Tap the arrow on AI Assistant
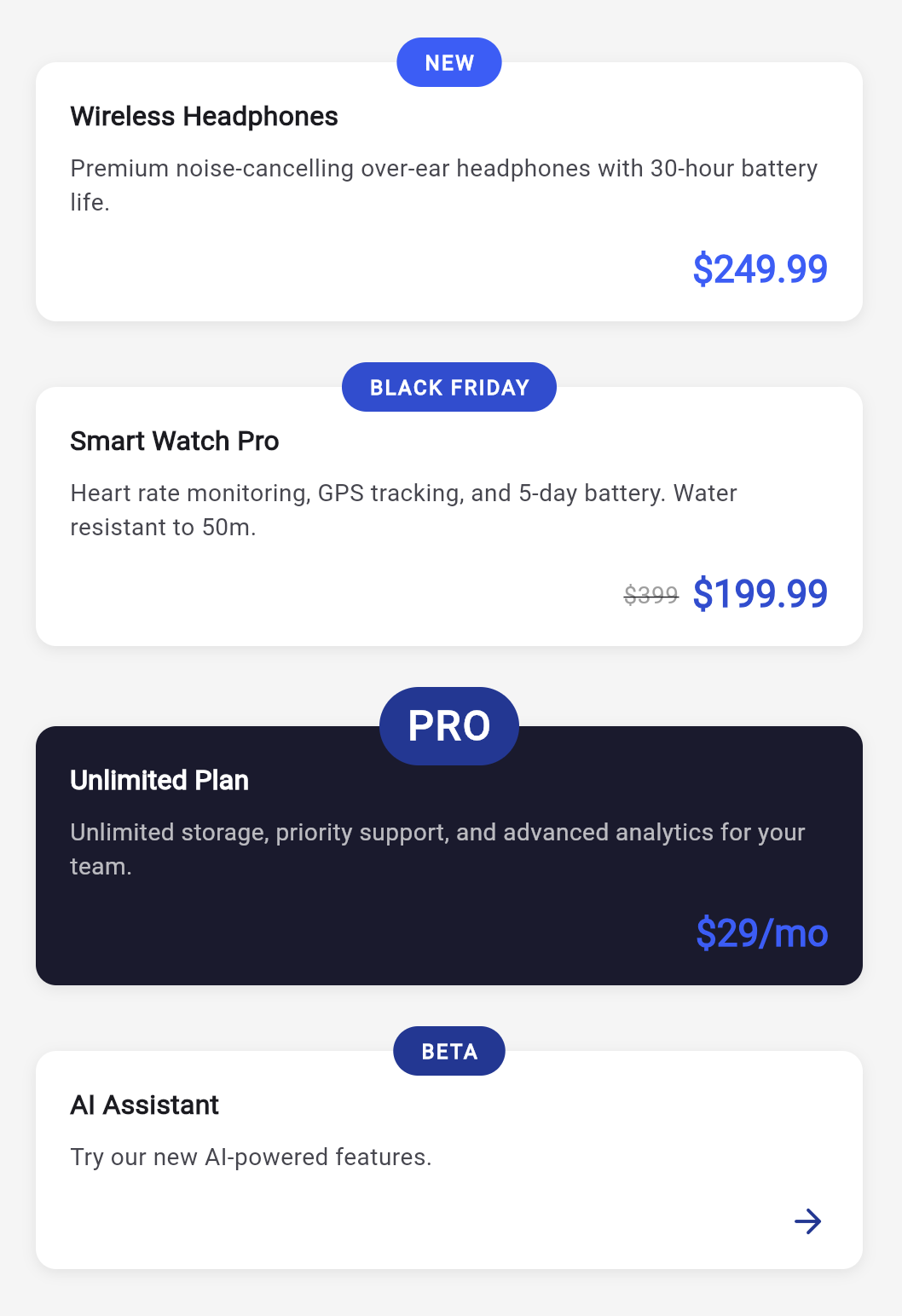Screen dimensions: 902x1316 pos(807,1221)
